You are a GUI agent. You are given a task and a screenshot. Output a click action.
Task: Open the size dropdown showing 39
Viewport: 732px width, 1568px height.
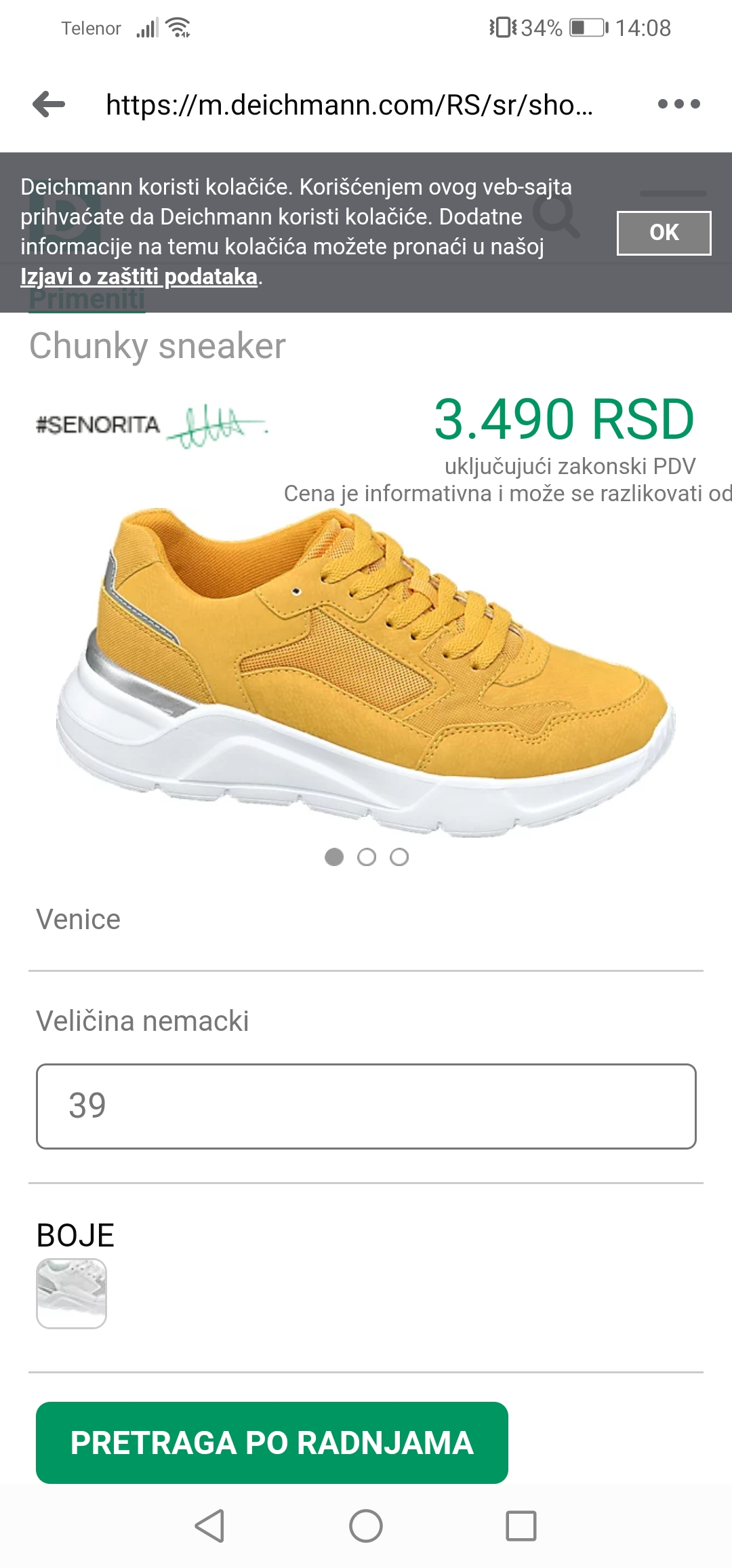click(x=366, y=1106)
